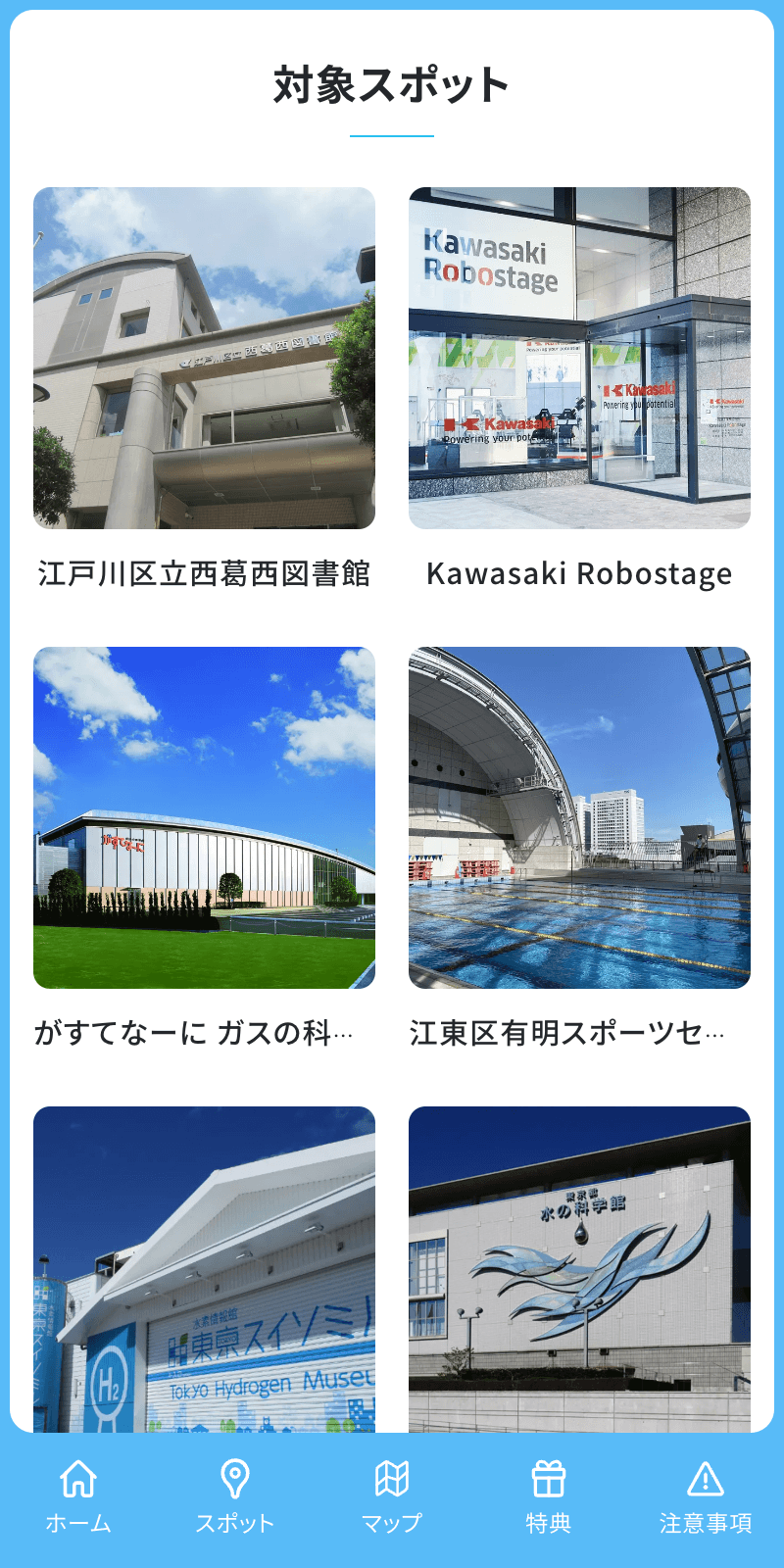Tap the Tokyo Hydrogen Museum photo
This screenshot has height=1568, width=784.
(204, 1274)
